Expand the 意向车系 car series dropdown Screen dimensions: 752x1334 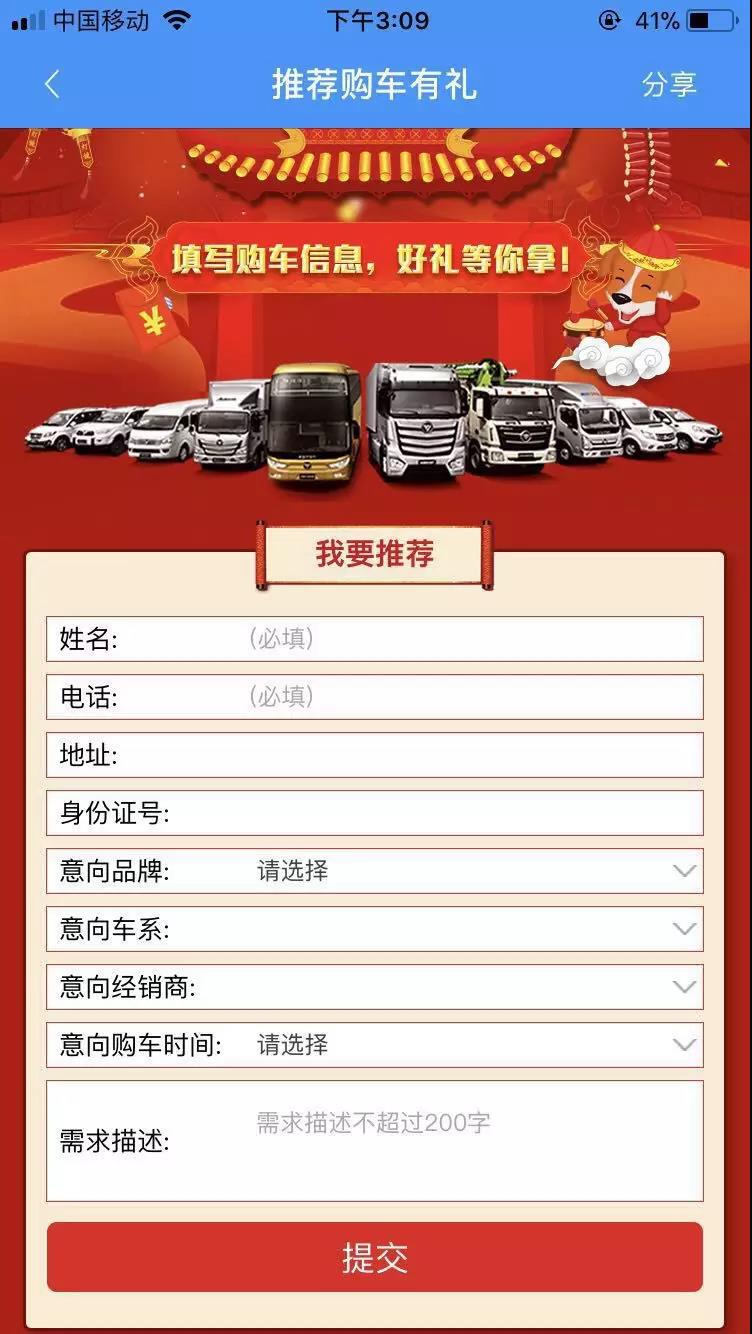click(450, 929)
